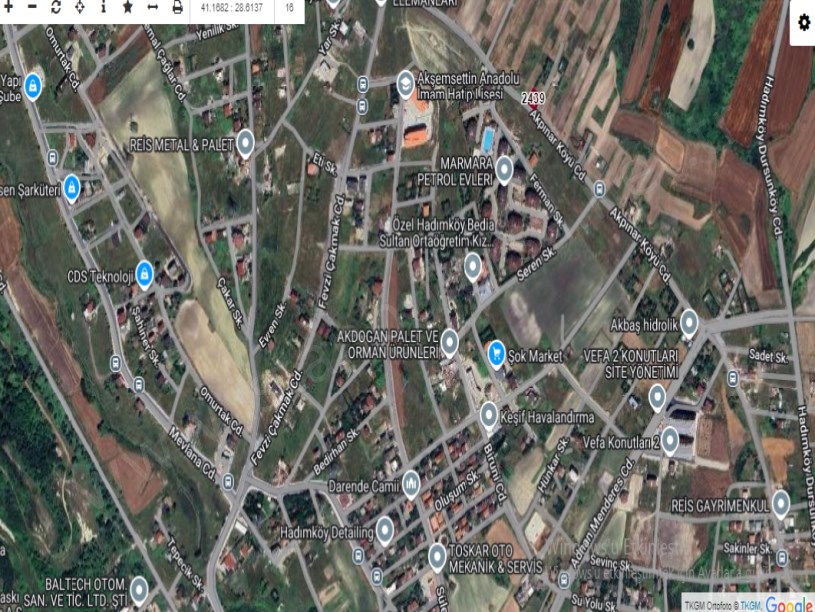The width and height of the screenshot is (815, 612).
Task: Tap TOSKAR OTO MEKANİK & SERVİS pin
Action: pyautogui.click(x=437, y=556)
